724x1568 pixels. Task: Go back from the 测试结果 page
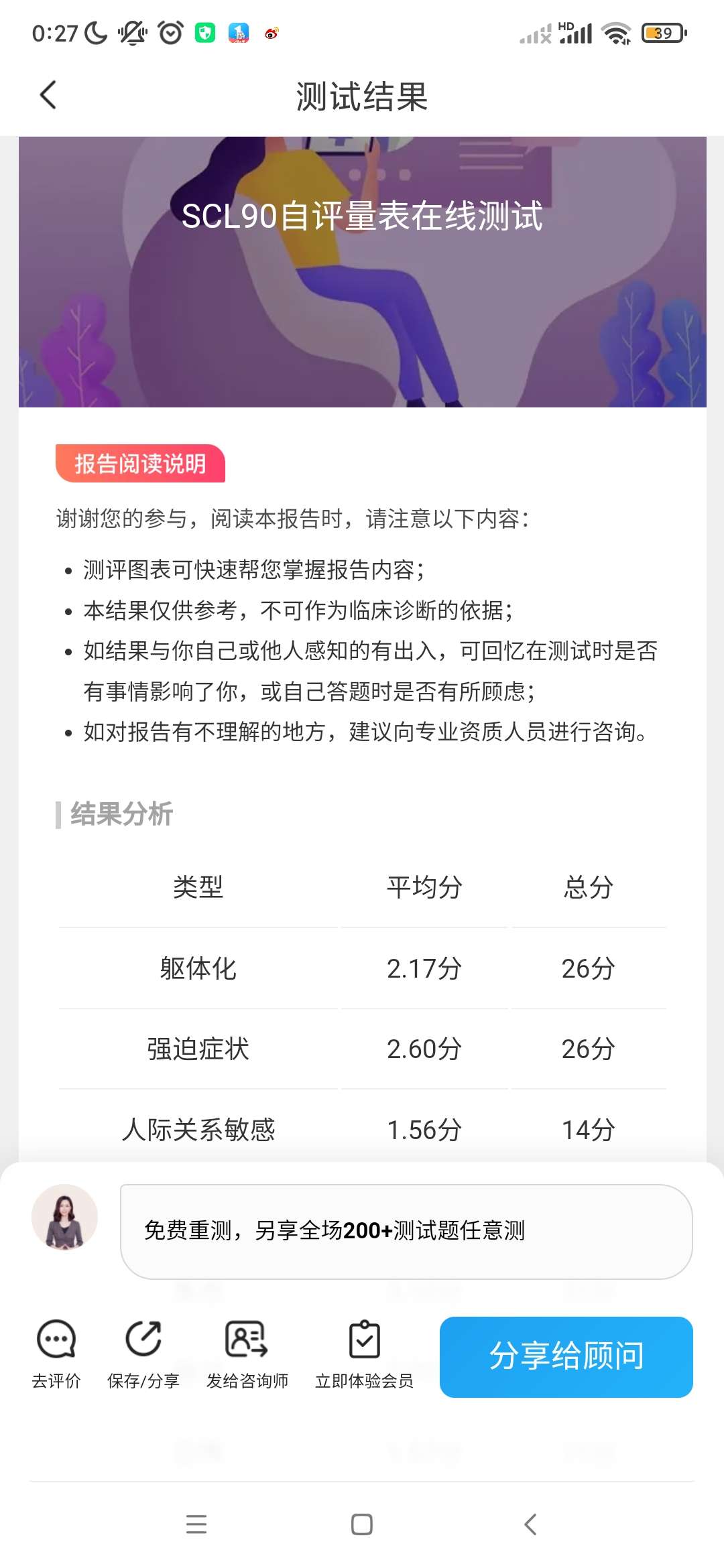pyautogui.click(x=48, y=95)
